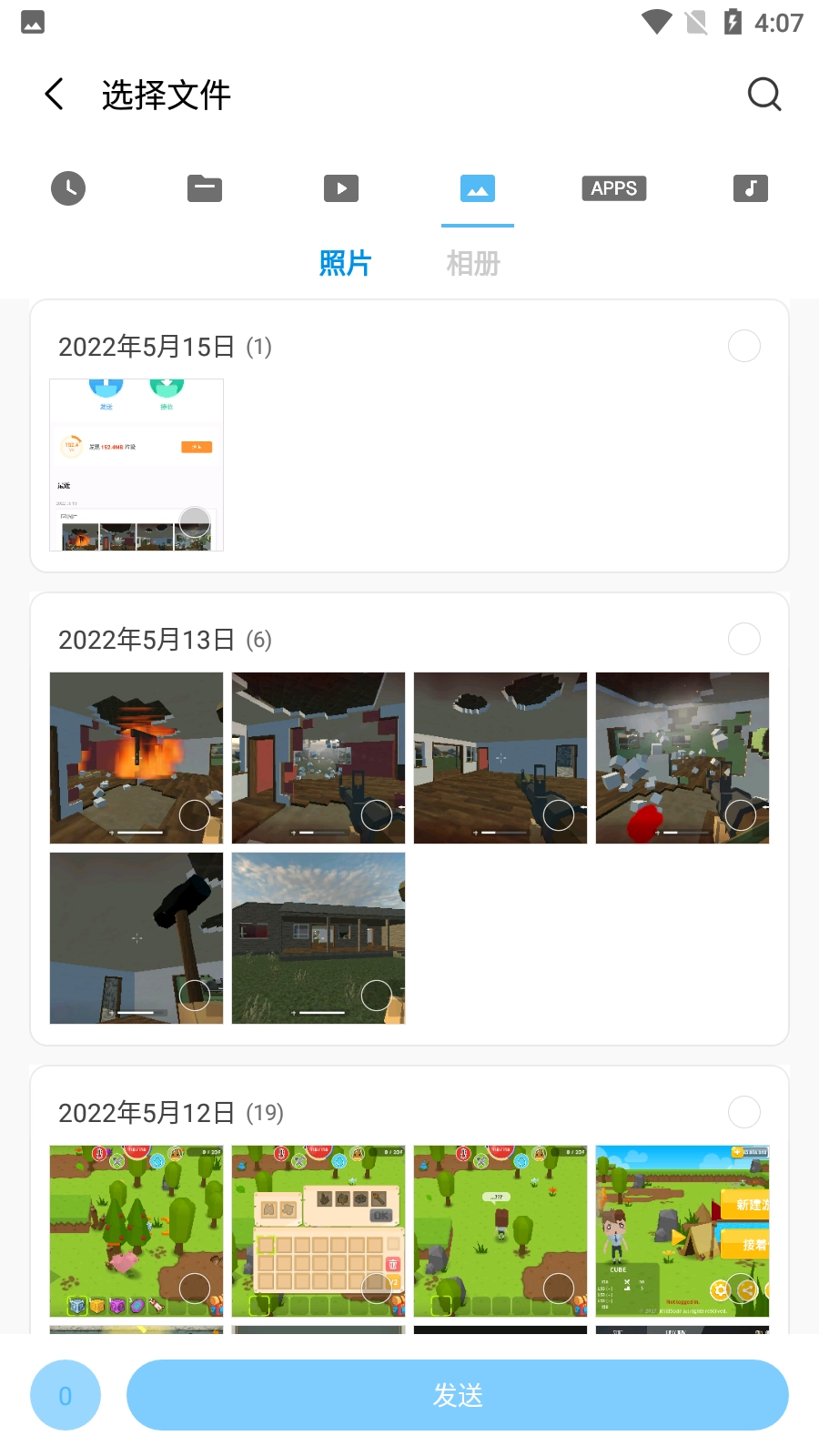Select the fire scene photo circle

coord(193,815)
